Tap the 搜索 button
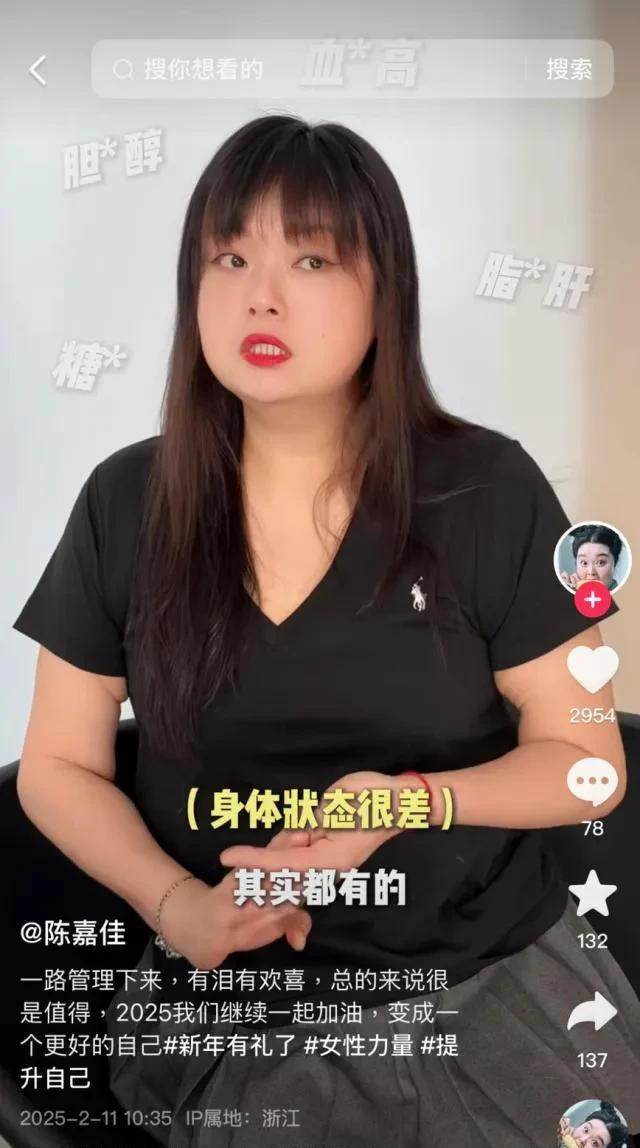Screen dimensions: 640x1148 [569, 69]
